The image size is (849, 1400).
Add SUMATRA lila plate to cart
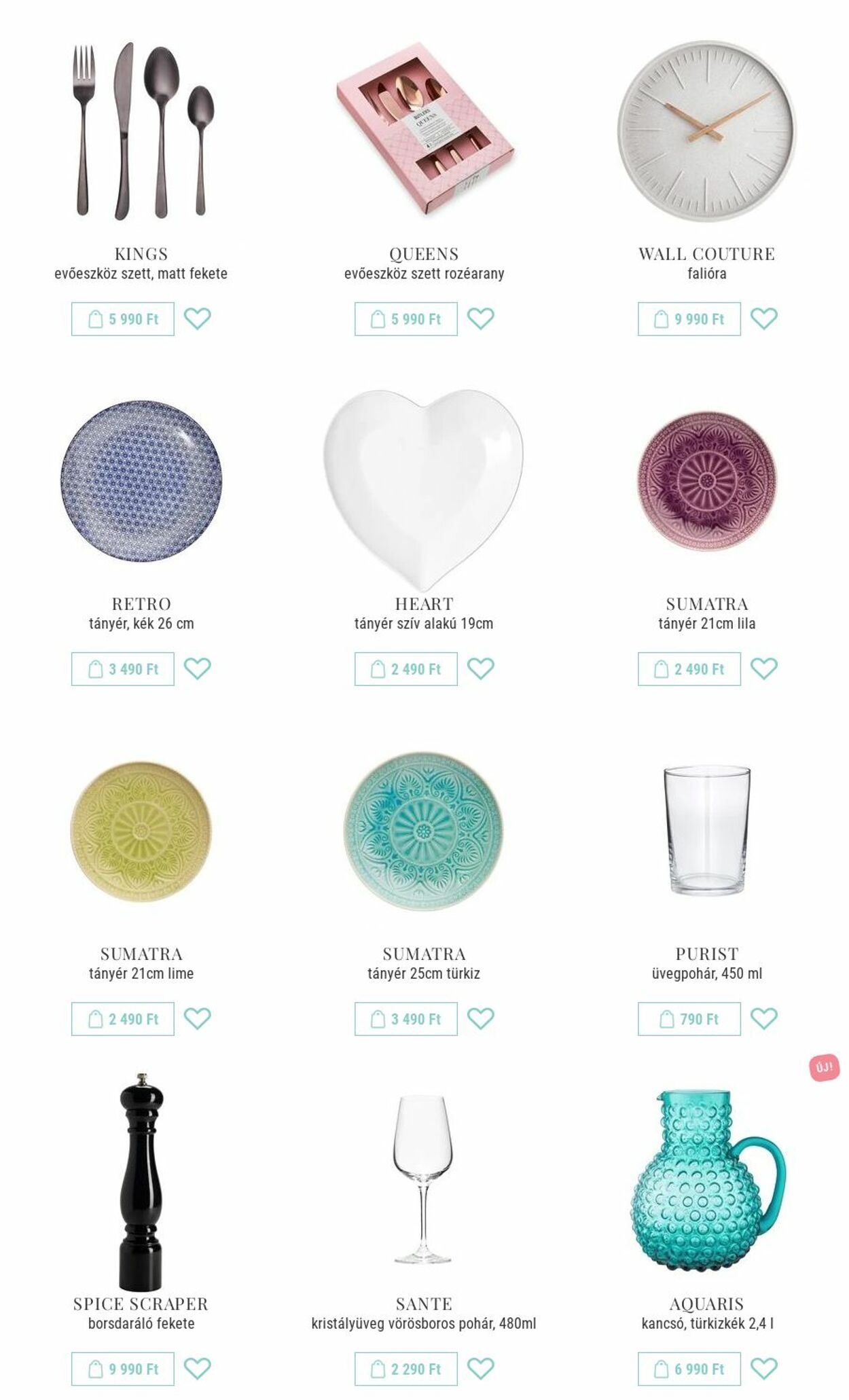(689, 668)
